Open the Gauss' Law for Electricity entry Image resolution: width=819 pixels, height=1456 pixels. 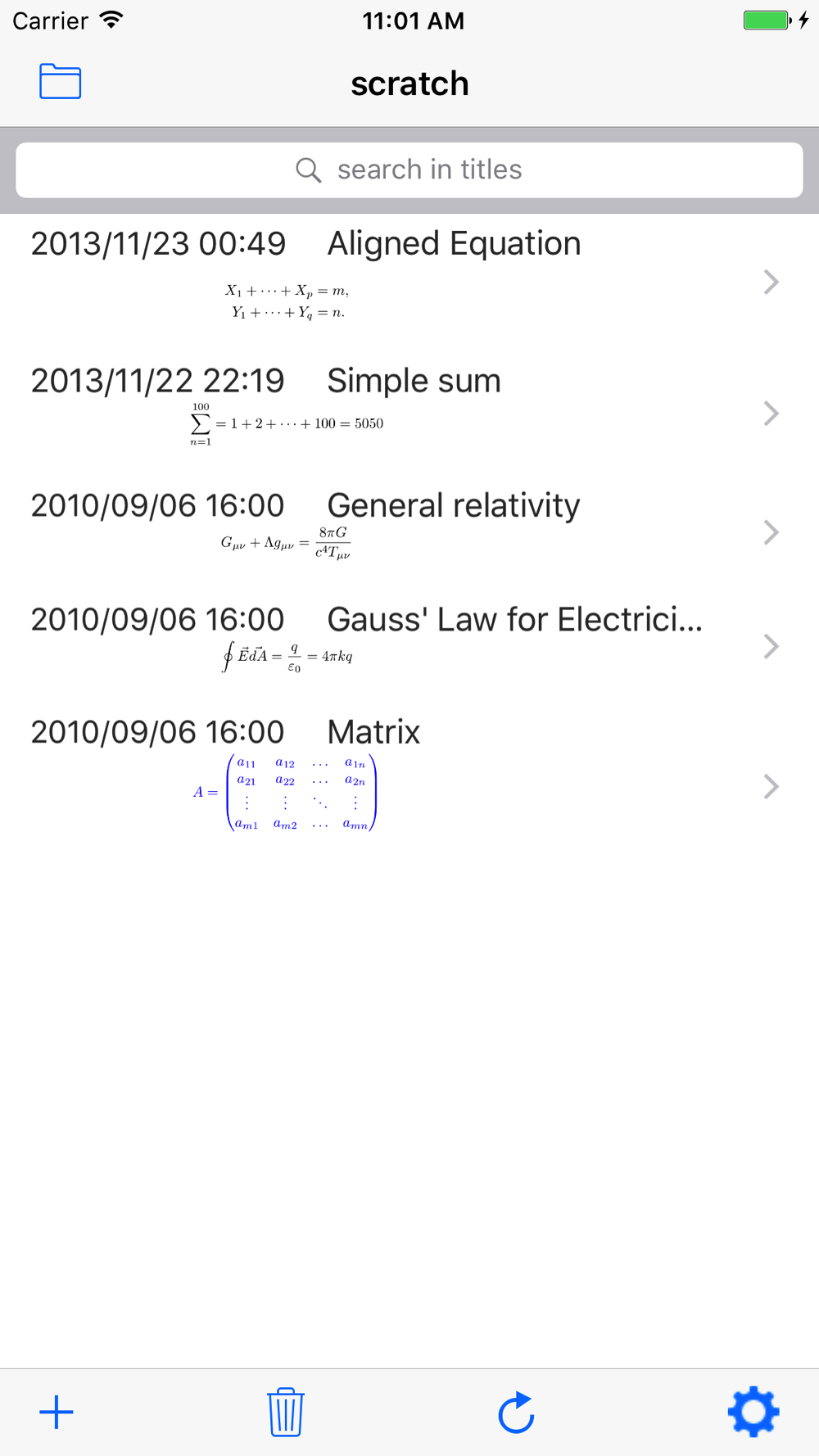tap(409, 646)
